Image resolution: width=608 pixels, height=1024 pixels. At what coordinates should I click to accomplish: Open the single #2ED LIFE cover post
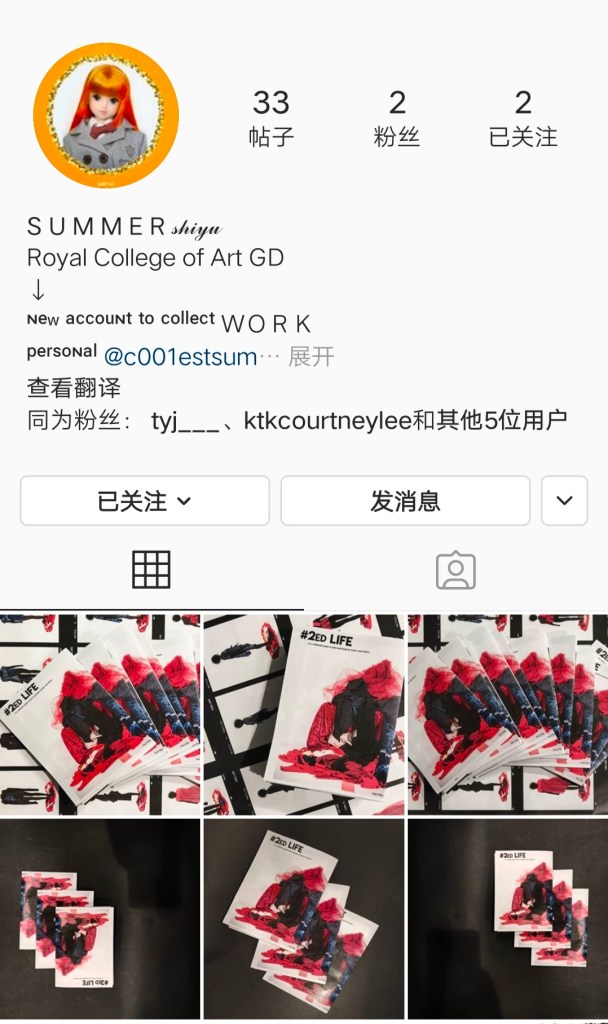point(304,714)
